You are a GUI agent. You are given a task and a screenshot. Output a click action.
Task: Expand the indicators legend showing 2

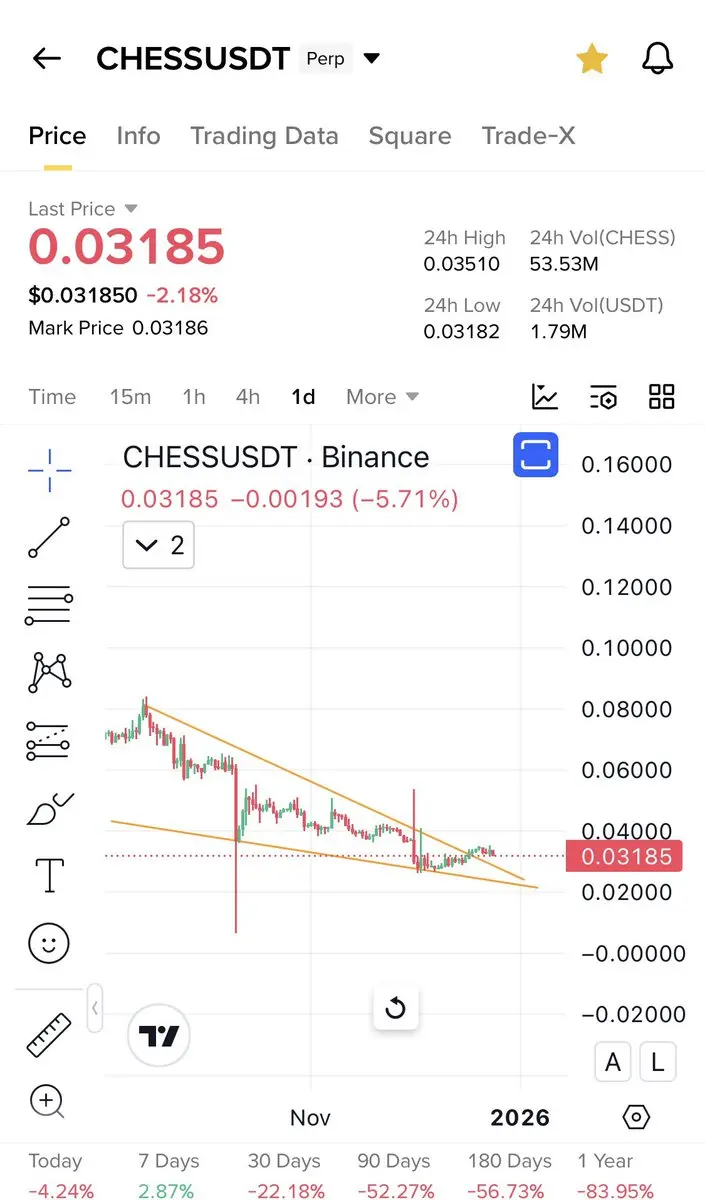click(x=159, y=545)
